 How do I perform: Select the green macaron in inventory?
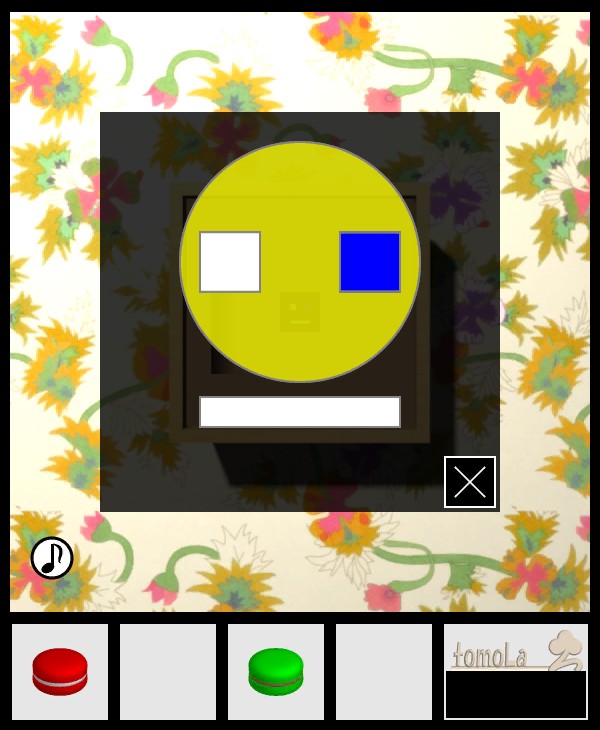tap(276, 672)
